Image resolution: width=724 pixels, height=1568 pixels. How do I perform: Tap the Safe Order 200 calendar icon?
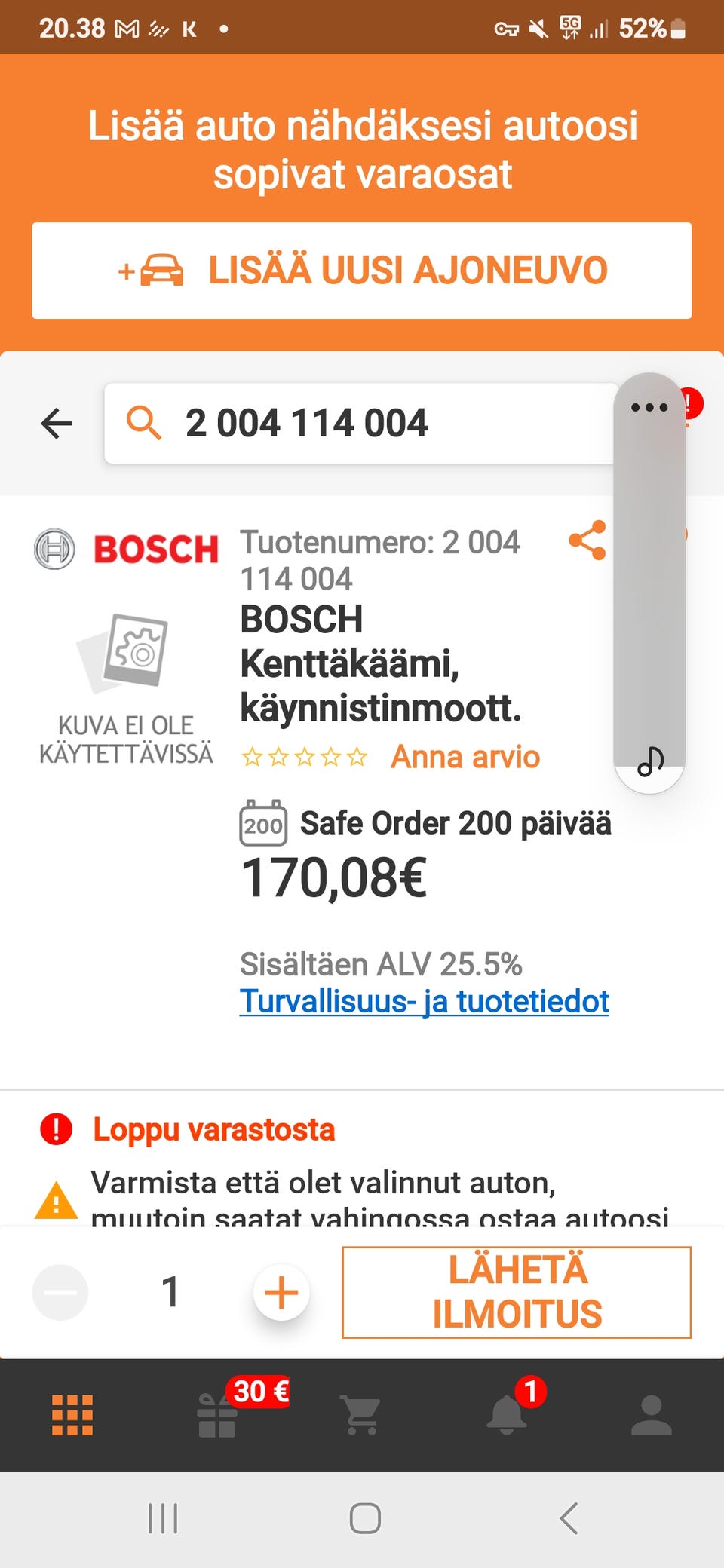[262, 824]
